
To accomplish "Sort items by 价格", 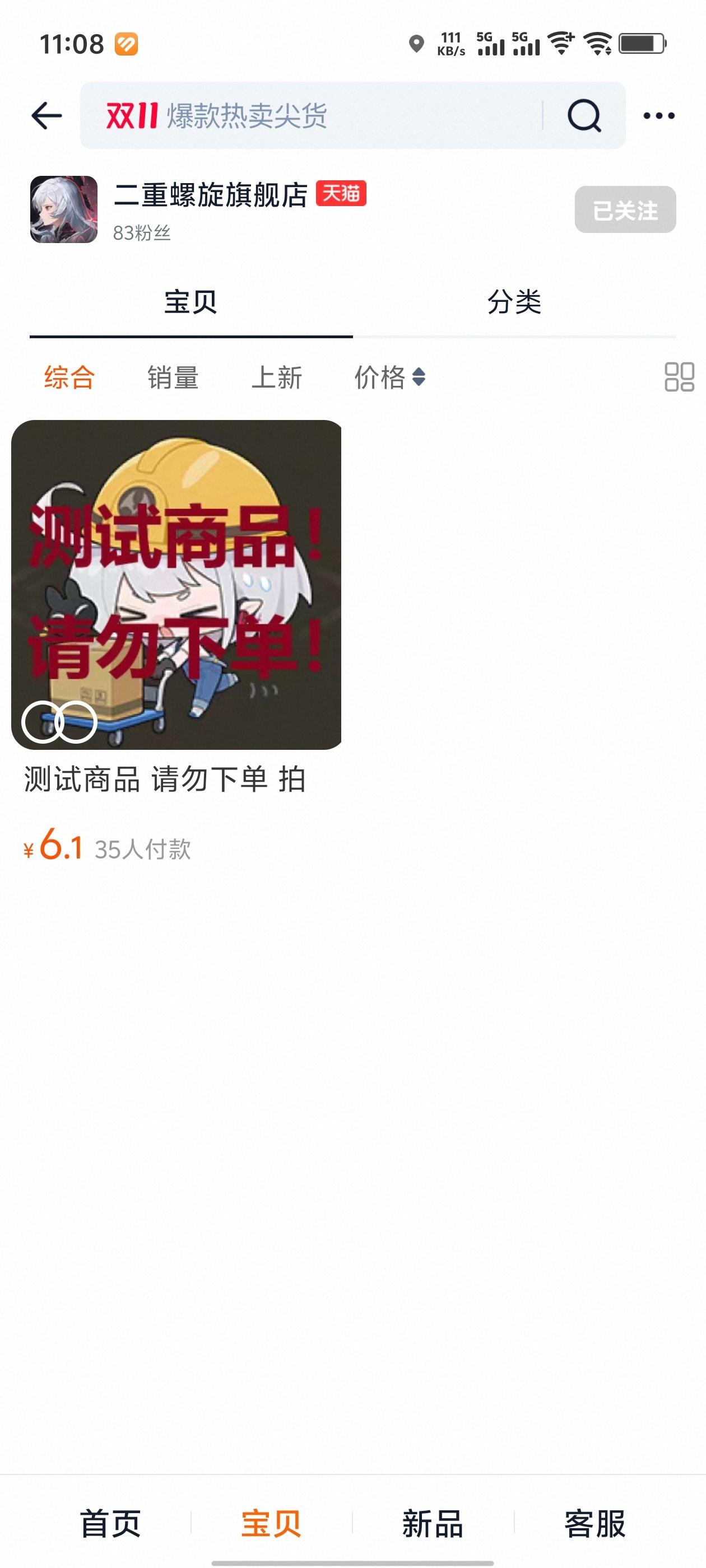I will click(x=389, y=377).
